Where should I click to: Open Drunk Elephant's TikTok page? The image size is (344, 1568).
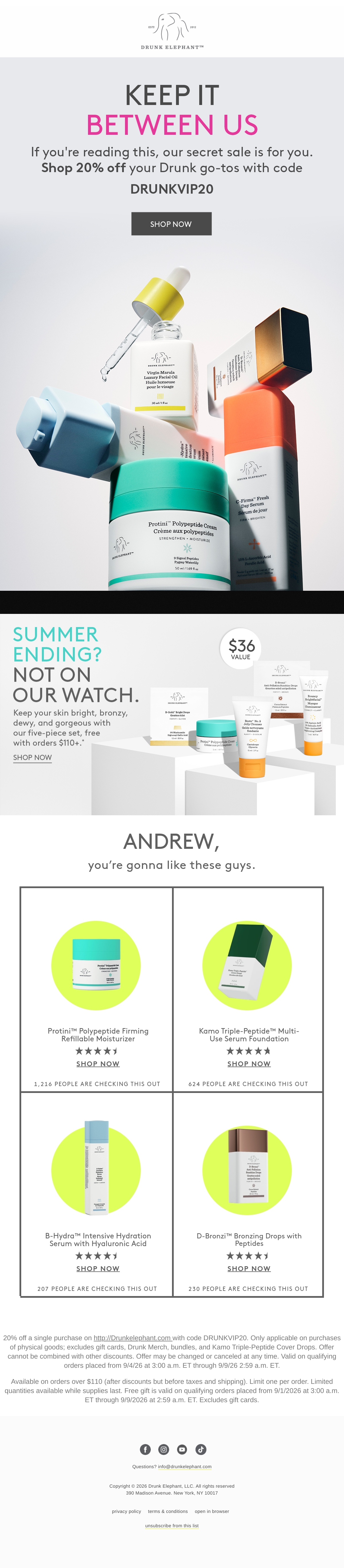pos(201,1449)
